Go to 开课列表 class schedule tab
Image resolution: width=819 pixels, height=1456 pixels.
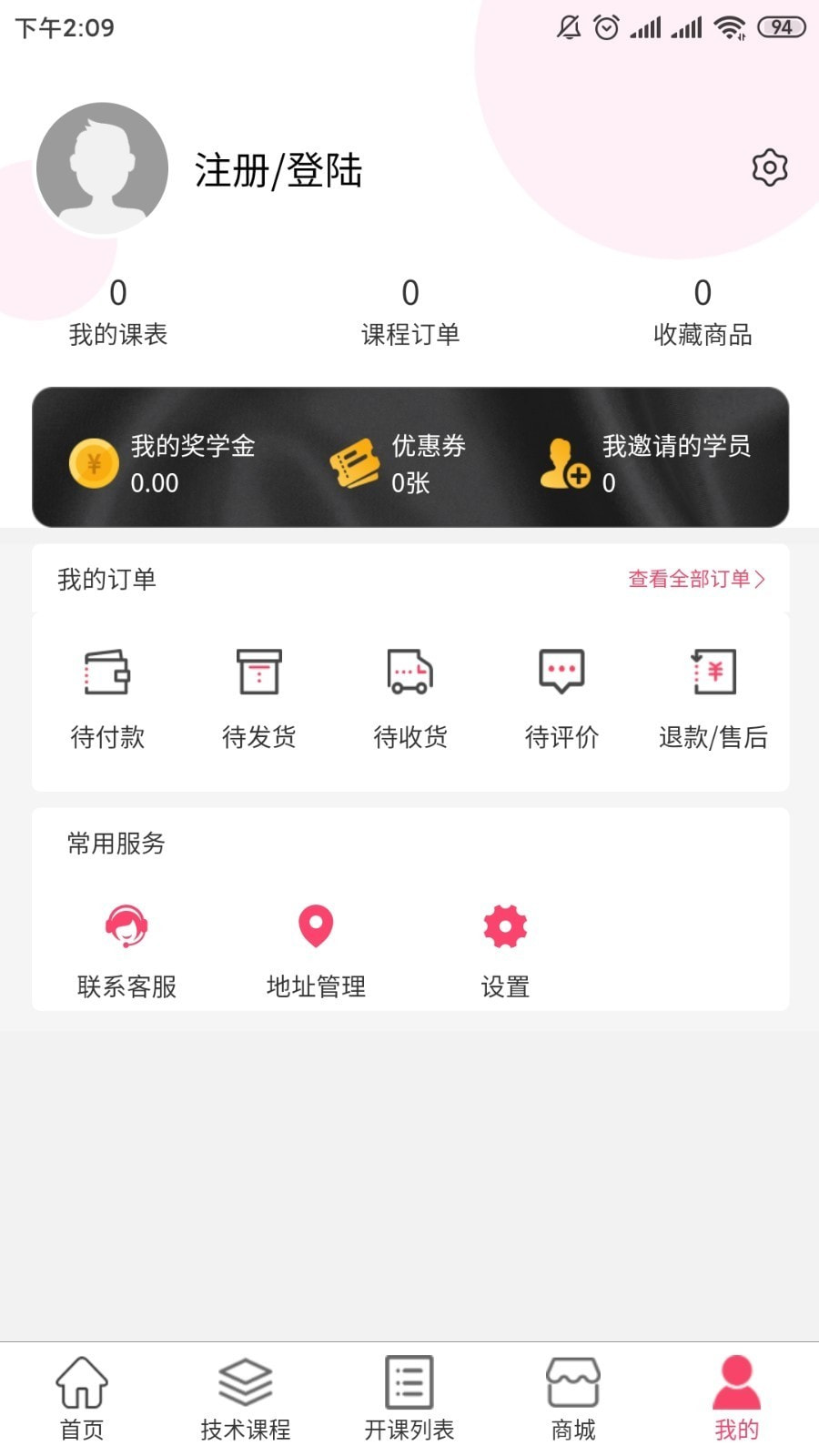[409, 1397]
